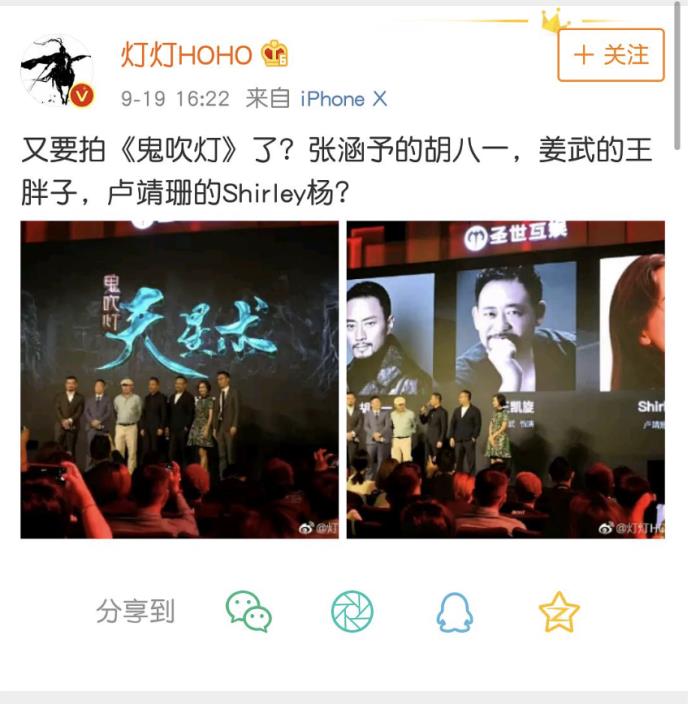Share the post to WeChat
700x704 pixels.
point(248,612)
